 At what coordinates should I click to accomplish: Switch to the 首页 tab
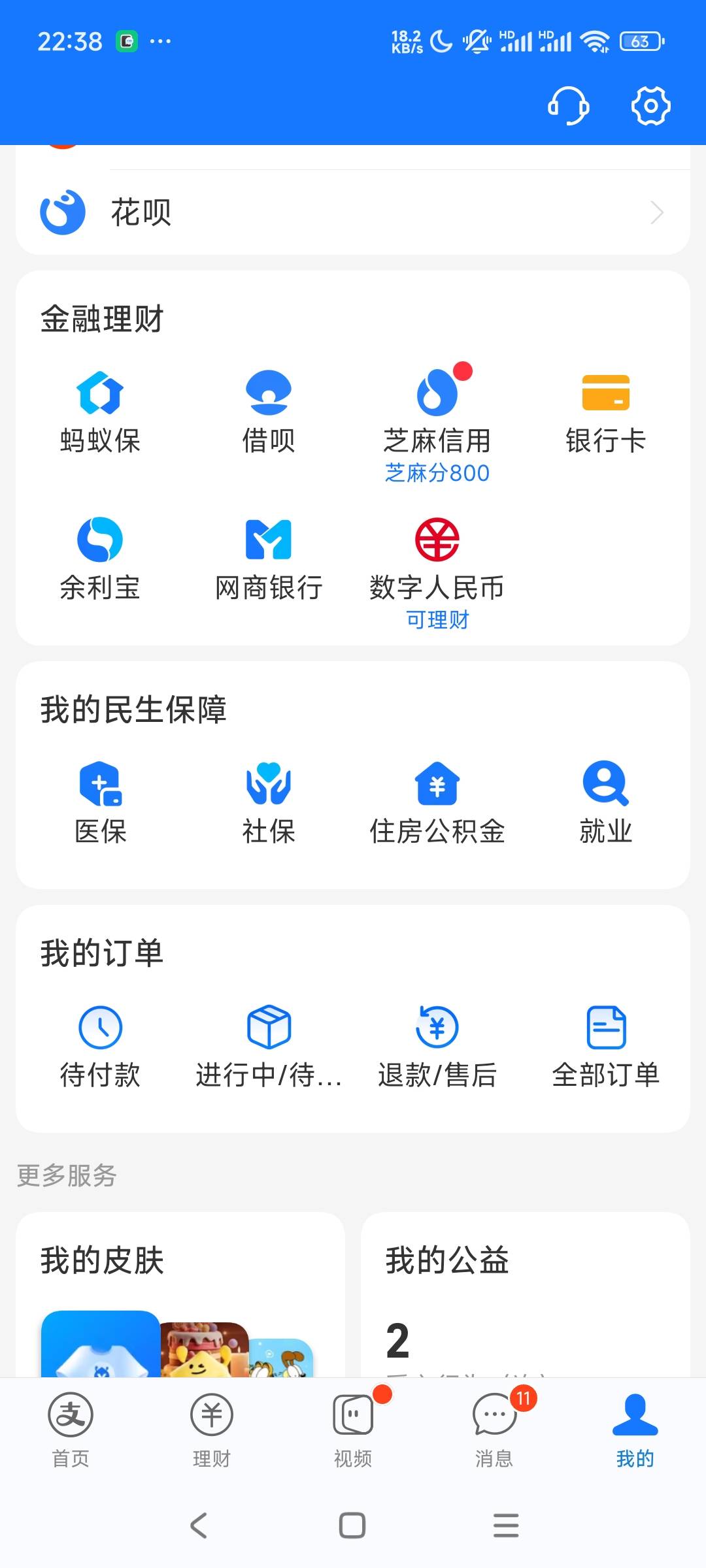coord(71,1429)
